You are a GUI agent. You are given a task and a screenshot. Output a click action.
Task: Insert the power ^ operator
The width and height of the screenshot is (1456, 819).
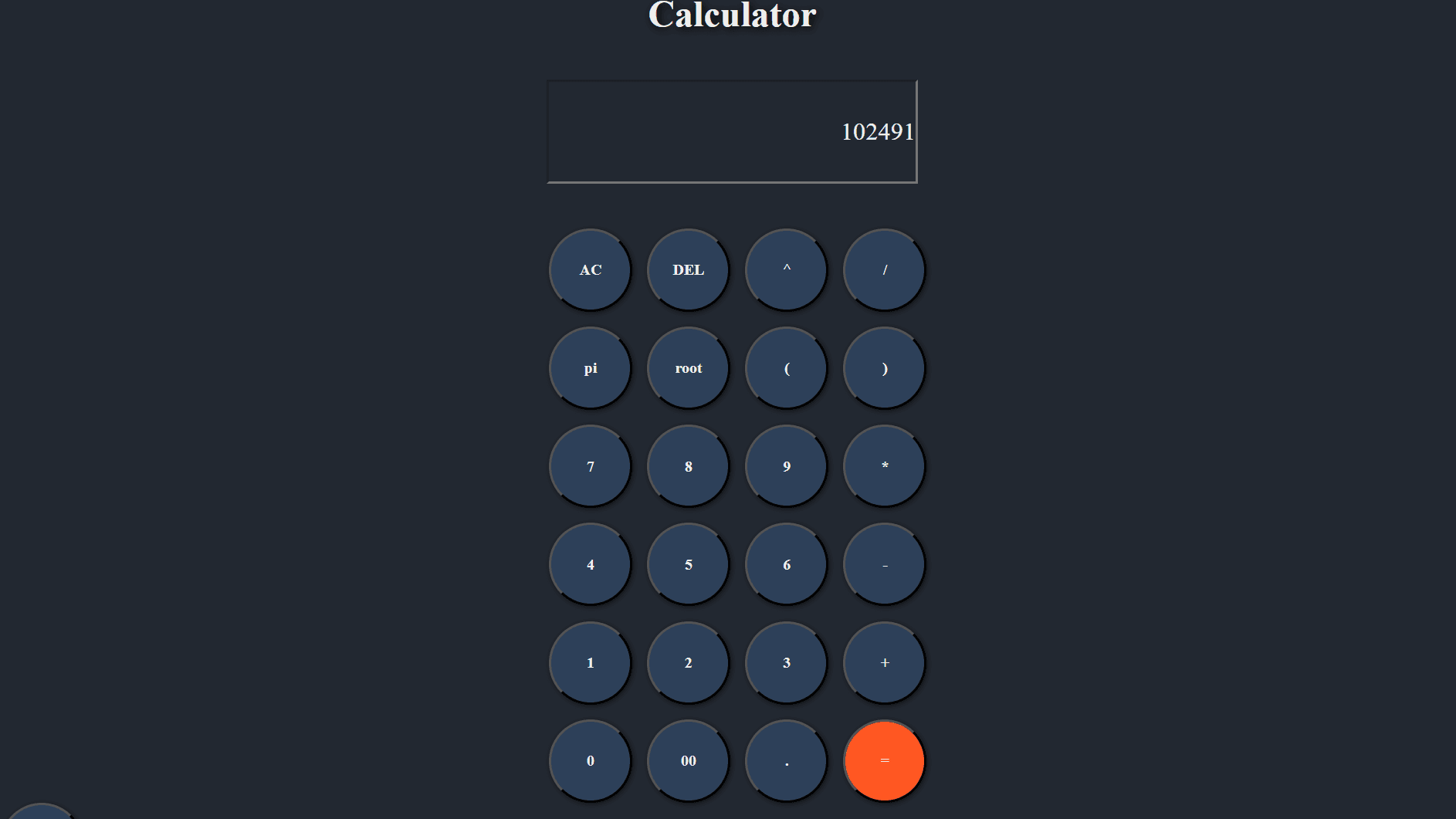[x=786, y=269]
